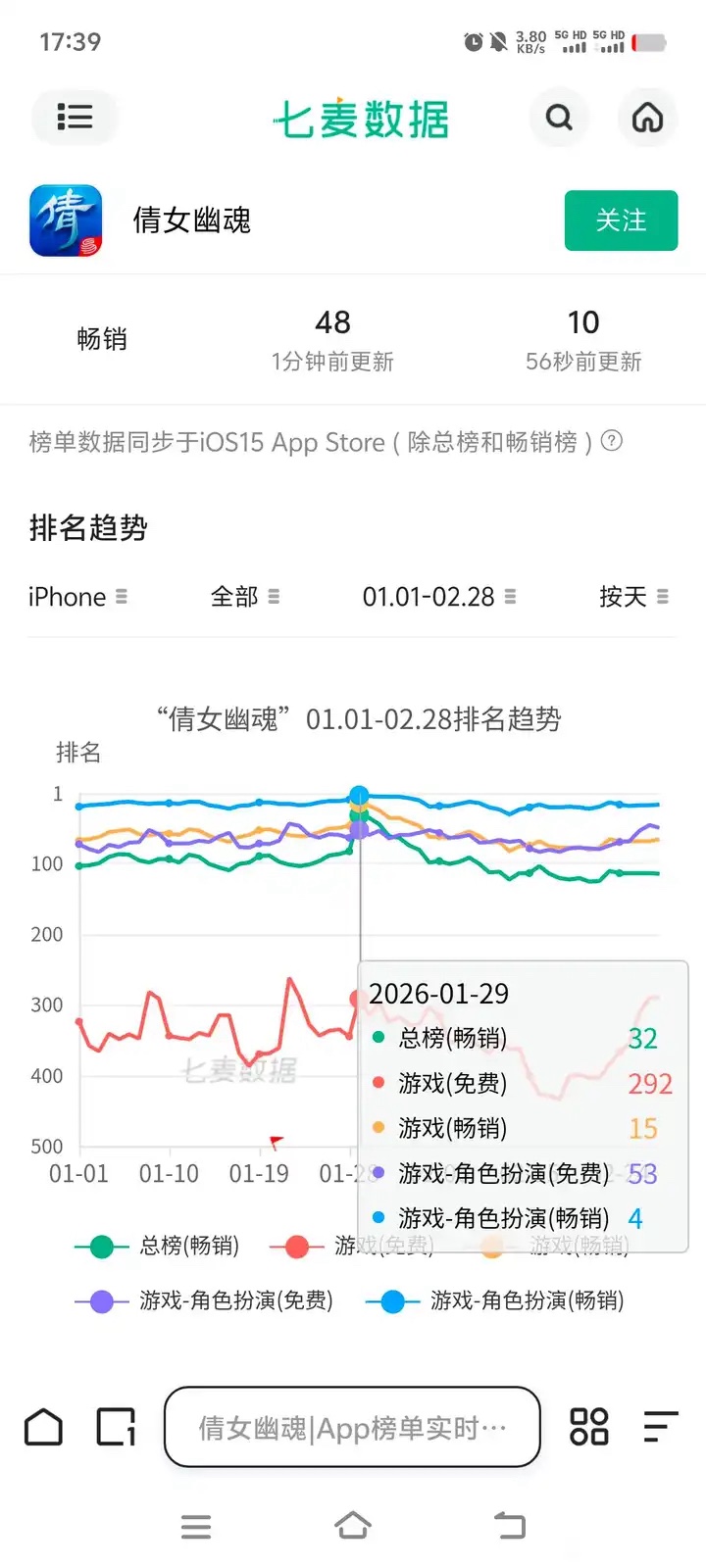Tap the system home button
The image size is (706, 1568).
[x=353, y=1526]
